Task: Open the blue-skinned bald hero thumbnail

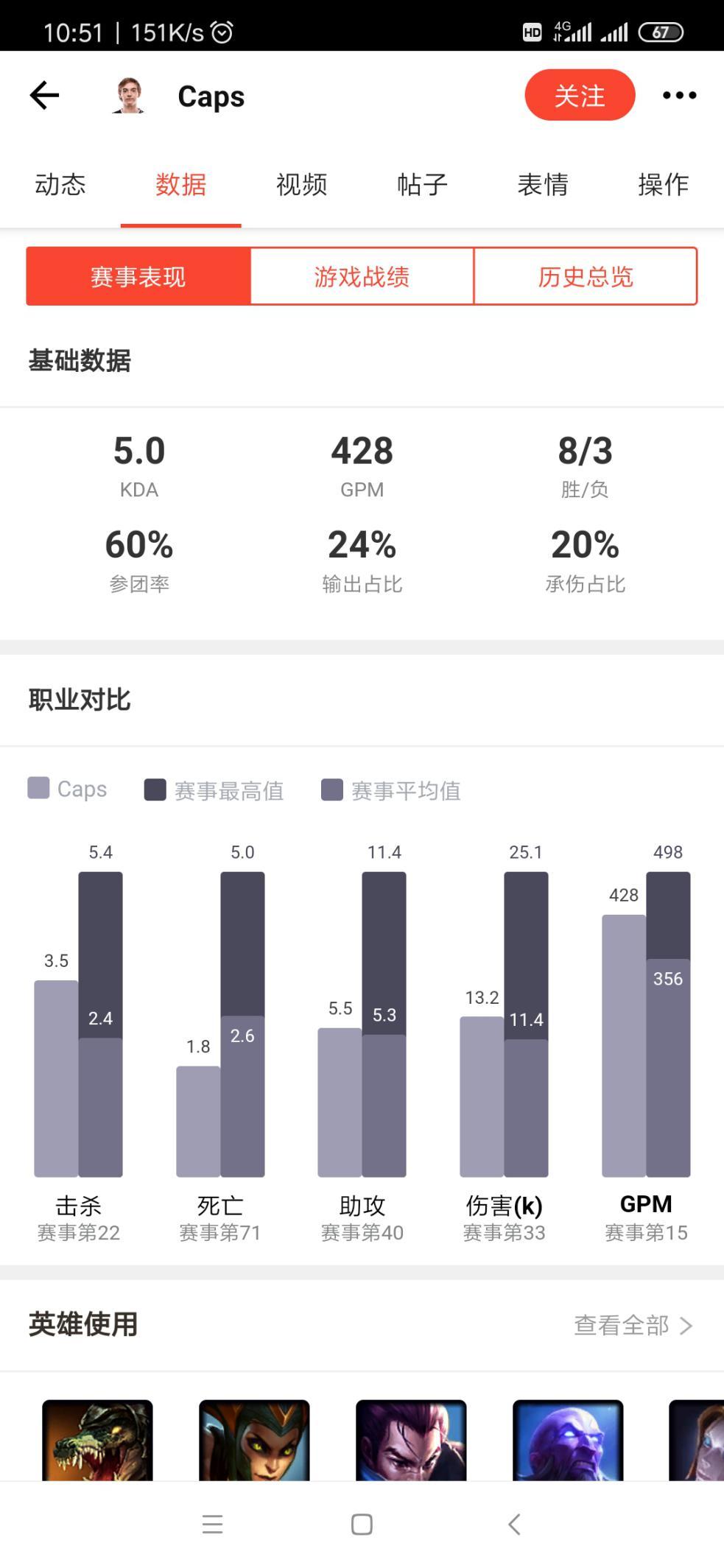Action: [568, 1440]
